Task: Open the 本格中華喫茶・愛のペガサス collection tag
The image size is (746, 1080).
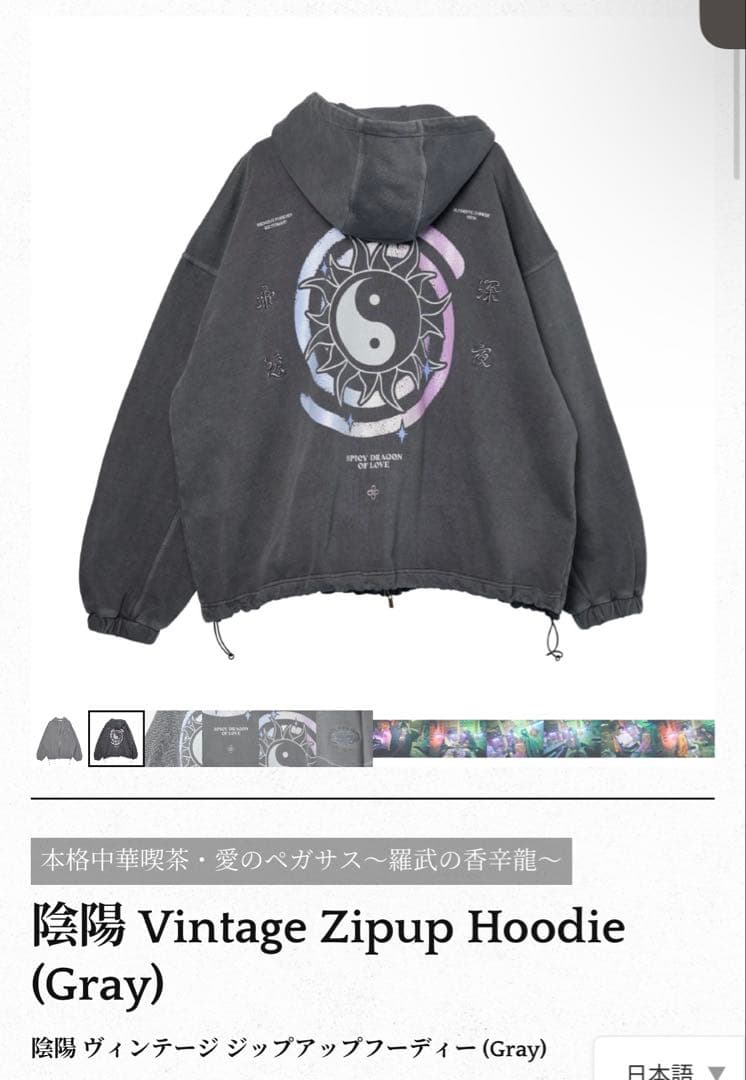Action: pyautogui.click(x=301, y=861)
